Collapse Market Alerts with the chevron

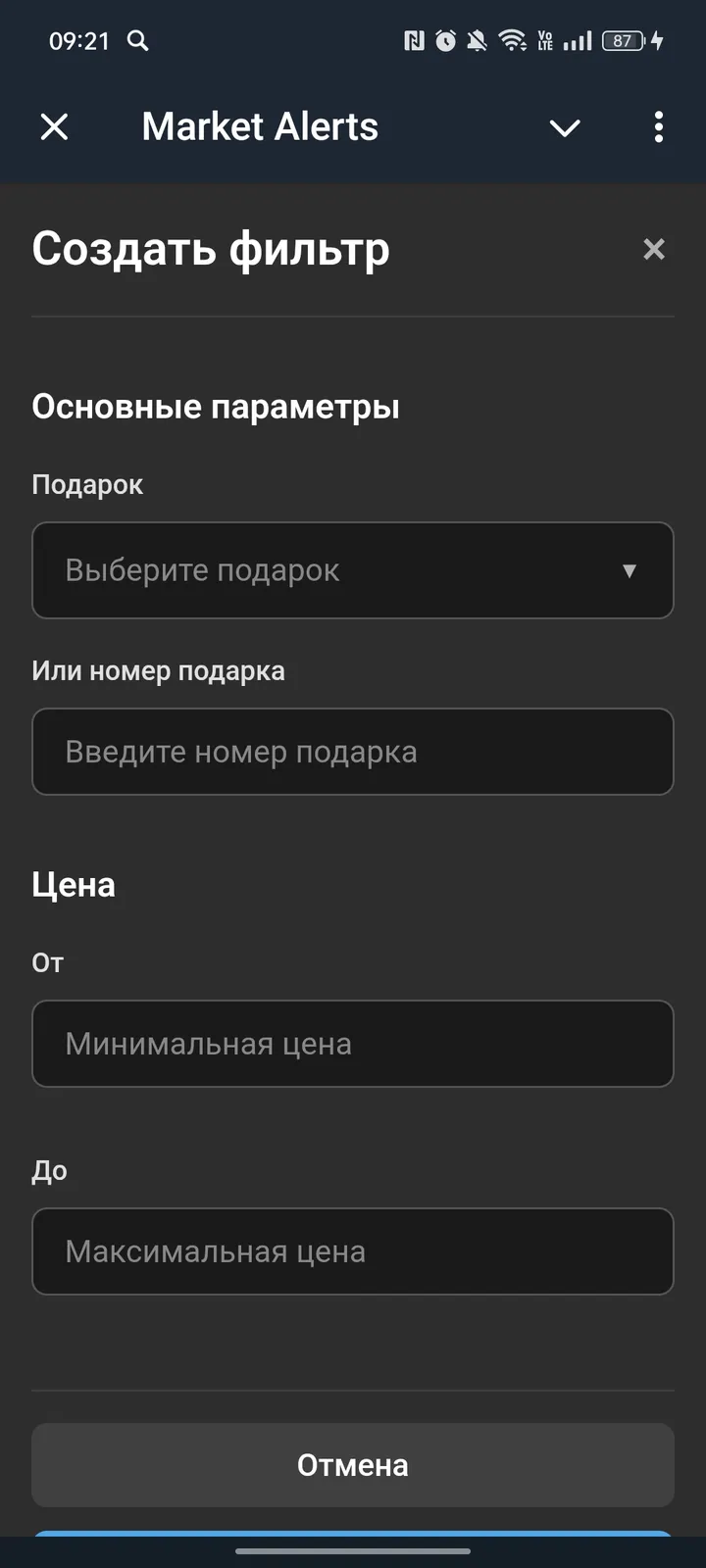click(x=565, y=127)
